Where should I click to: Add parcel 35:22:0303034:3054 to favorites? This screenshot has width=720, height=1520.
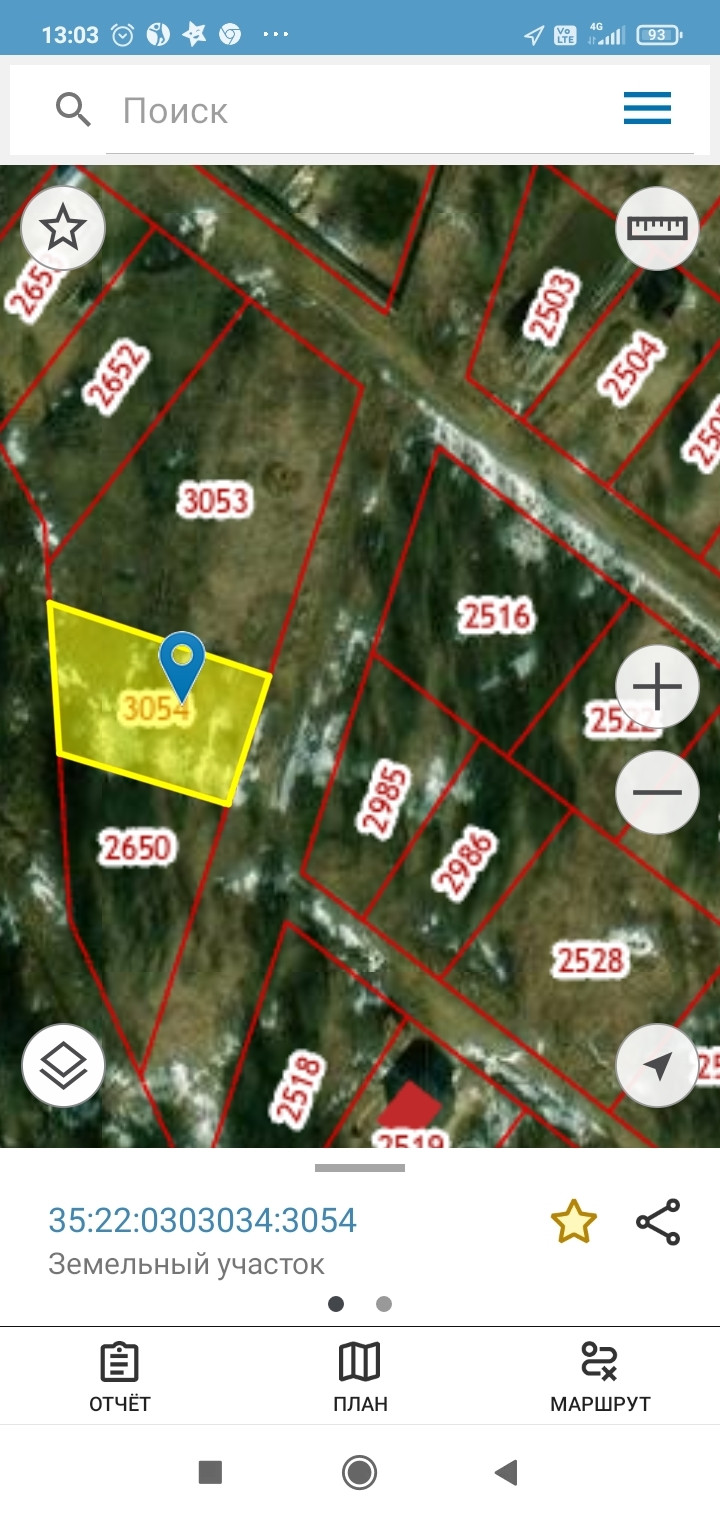[574, 1222]
